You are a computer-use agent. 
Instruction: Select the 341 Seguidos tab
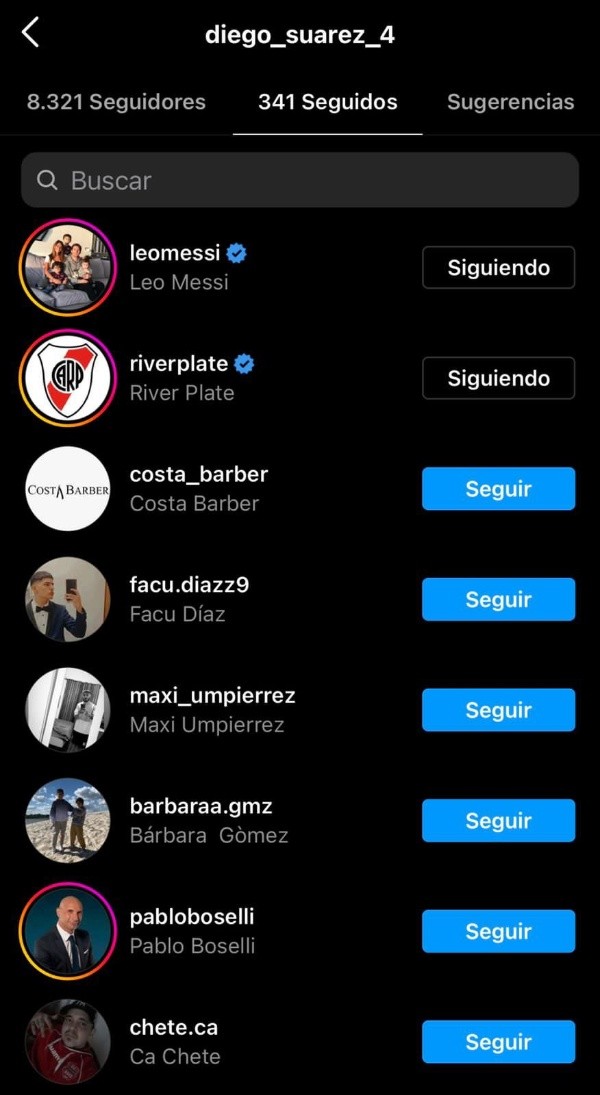point(327,102)
